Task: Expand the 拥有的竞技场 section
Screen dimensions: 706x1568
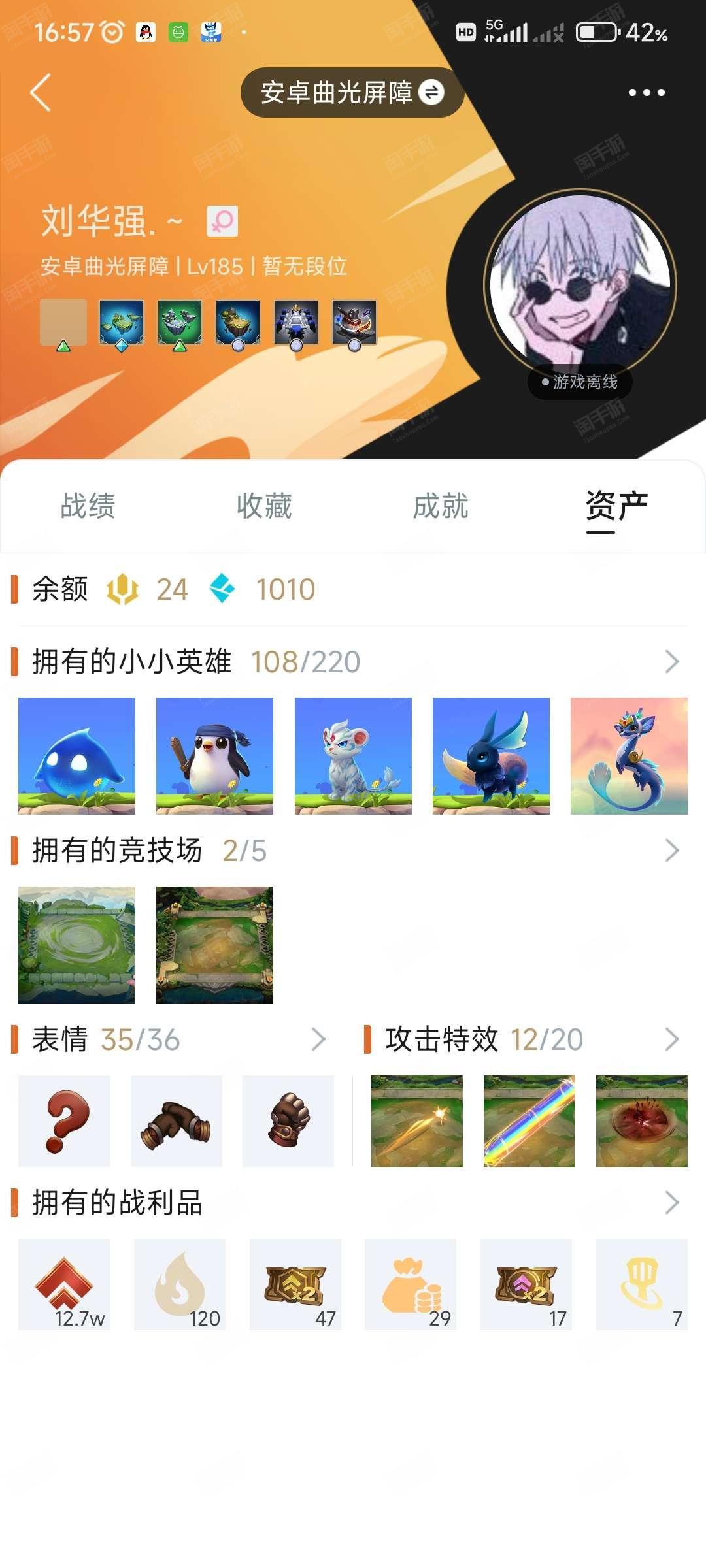Action: point(671,851)
